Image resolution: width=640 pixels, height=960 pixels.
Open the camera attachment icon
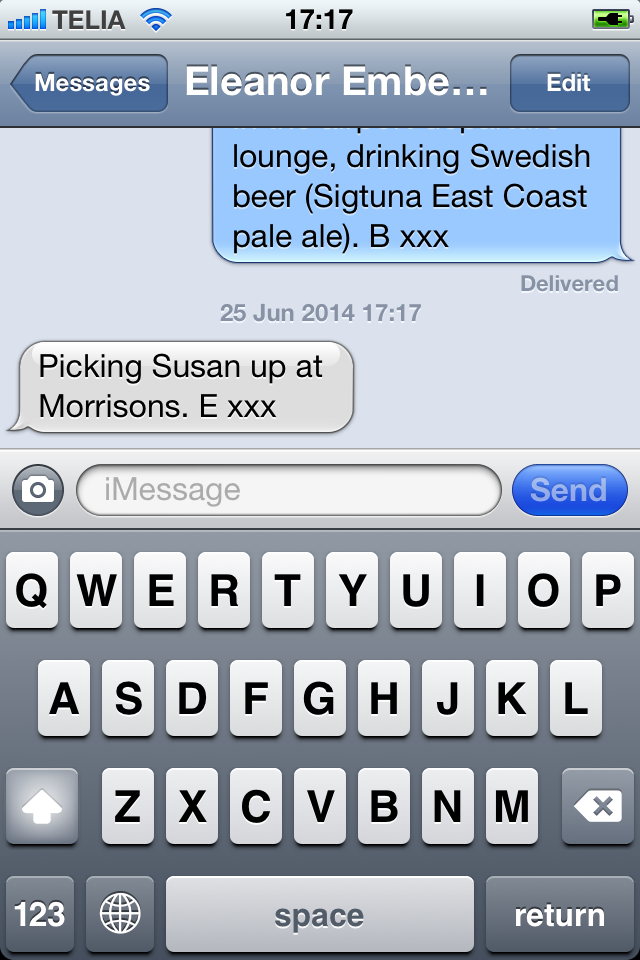[38, 490]
